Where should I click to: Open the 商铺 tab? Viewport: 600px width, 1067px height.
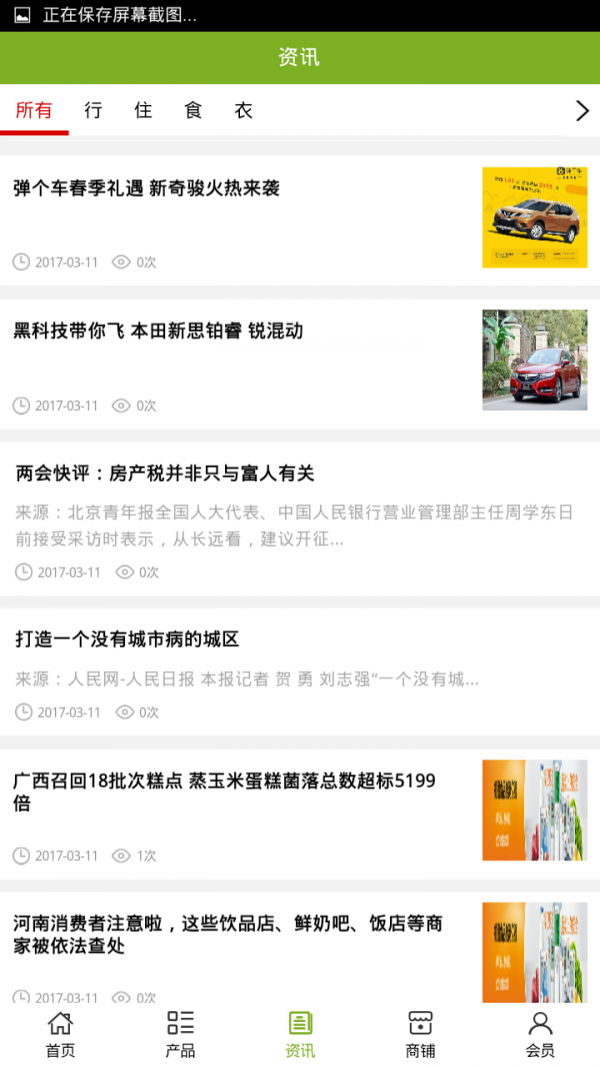click(x=420, y=1034)
